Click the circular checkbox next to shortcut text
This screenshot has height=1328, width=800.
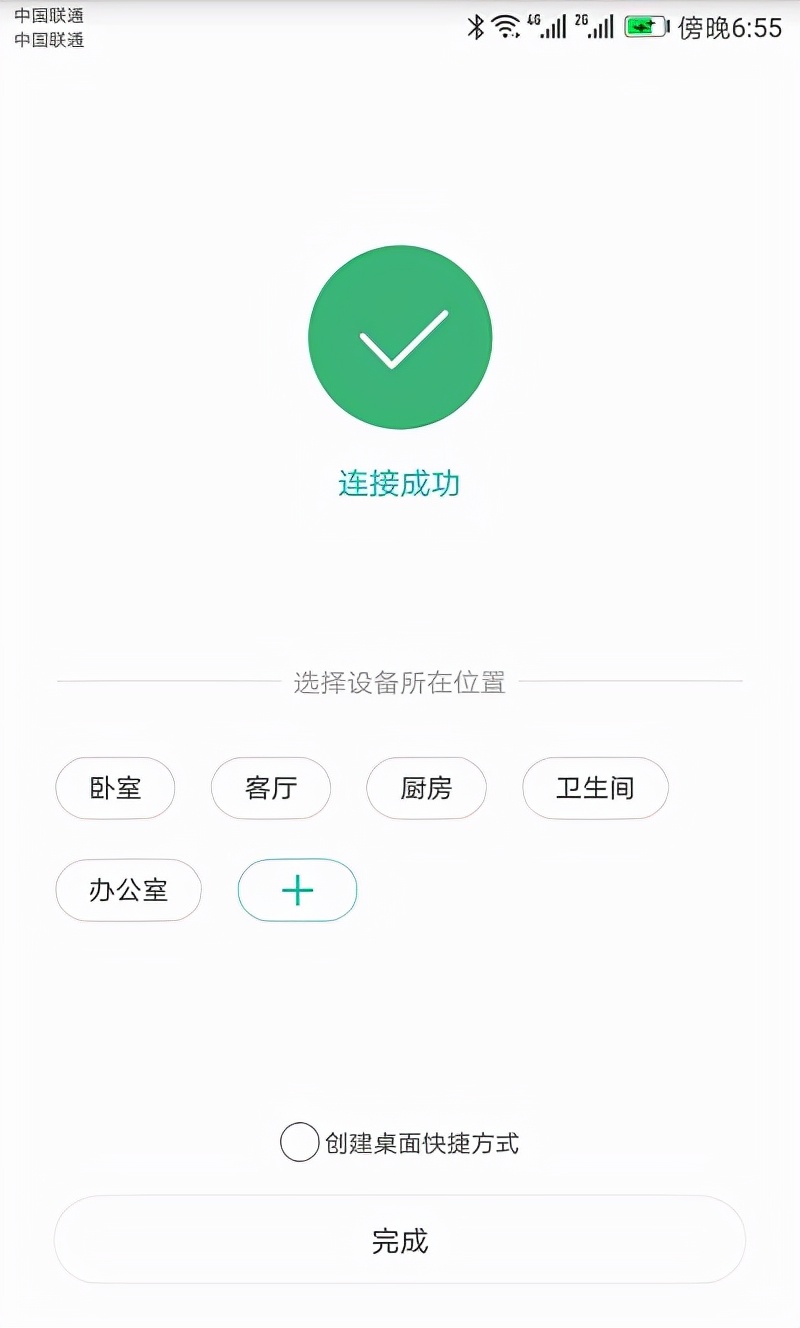pos(298,1142)
